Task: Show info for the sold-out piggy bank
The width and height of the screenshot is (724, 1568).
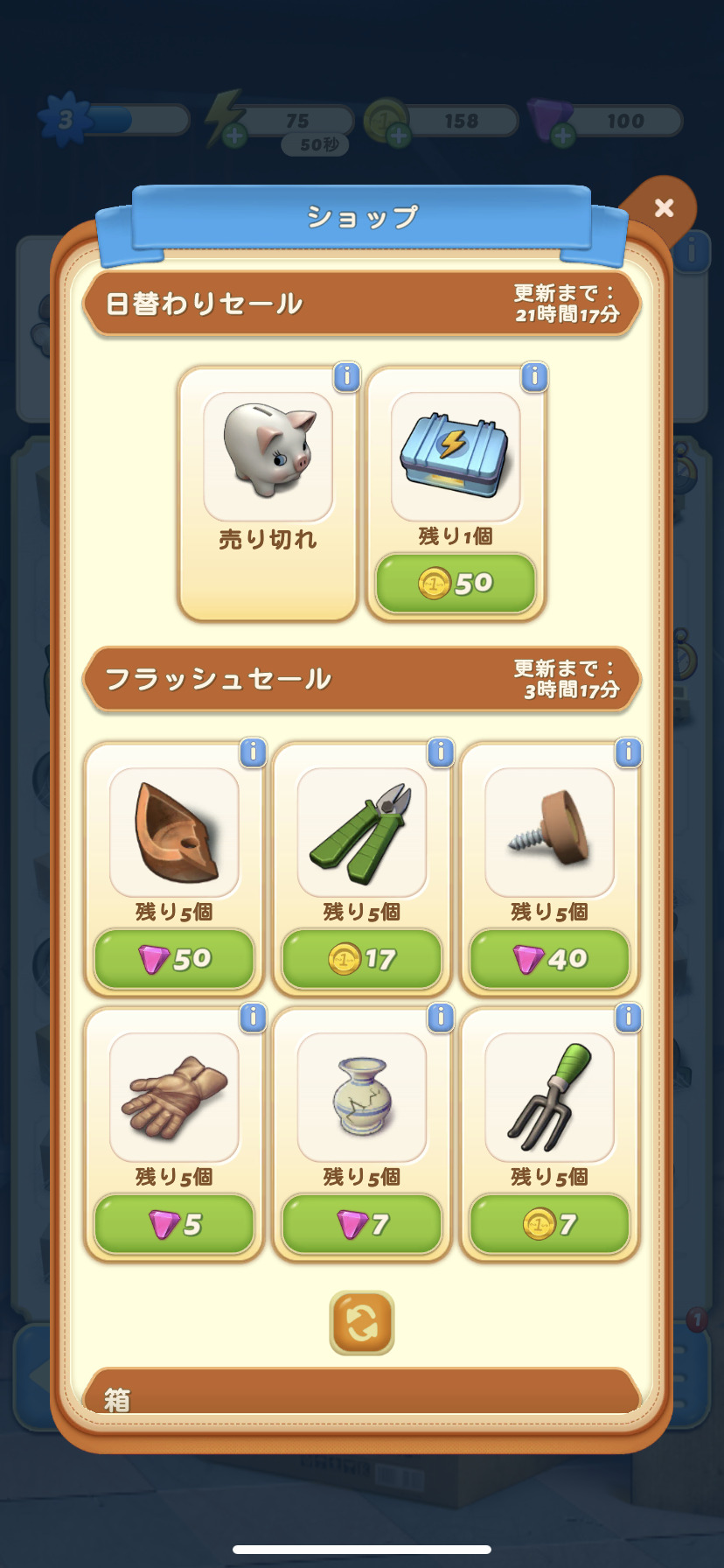Action: tap(347, 377)
